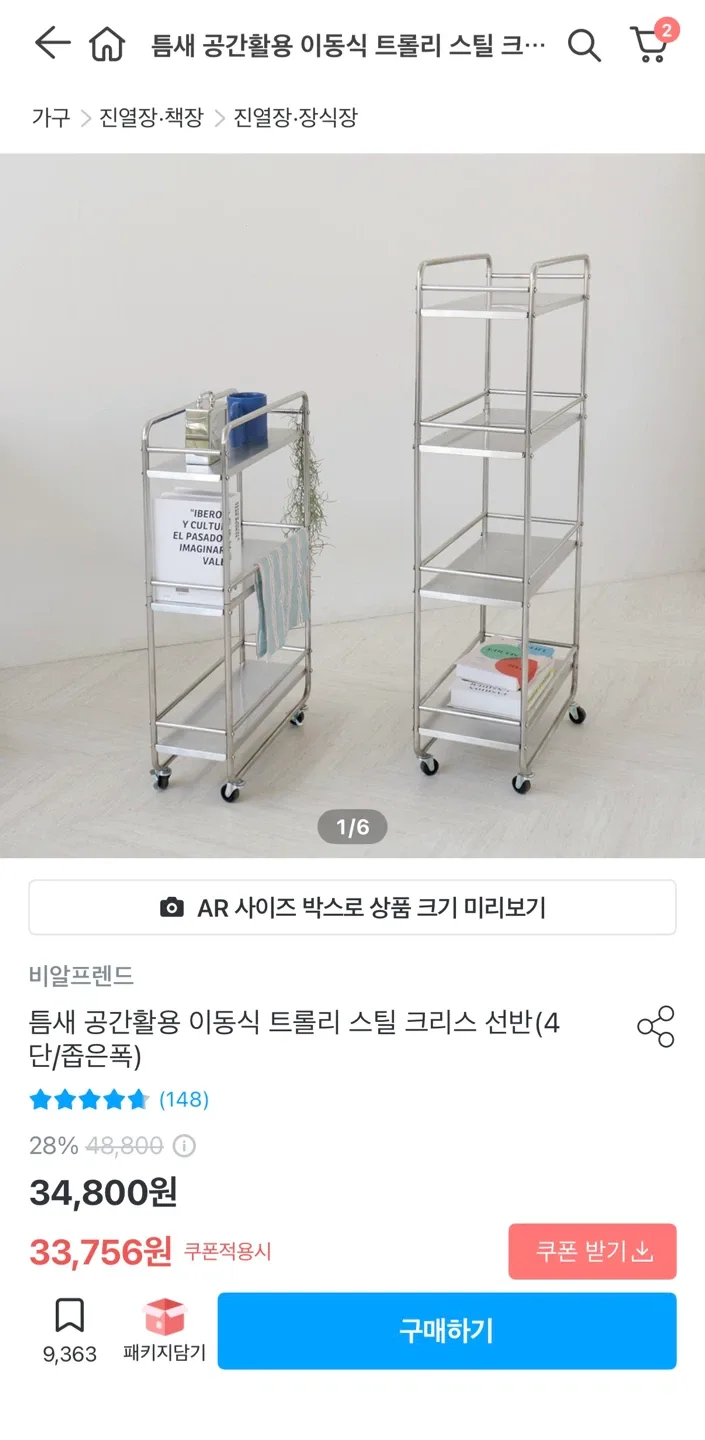The height and width of the screenshot is (1440, 705).
Task: Show discount price info icon
Action: [x=184, y=1146]
